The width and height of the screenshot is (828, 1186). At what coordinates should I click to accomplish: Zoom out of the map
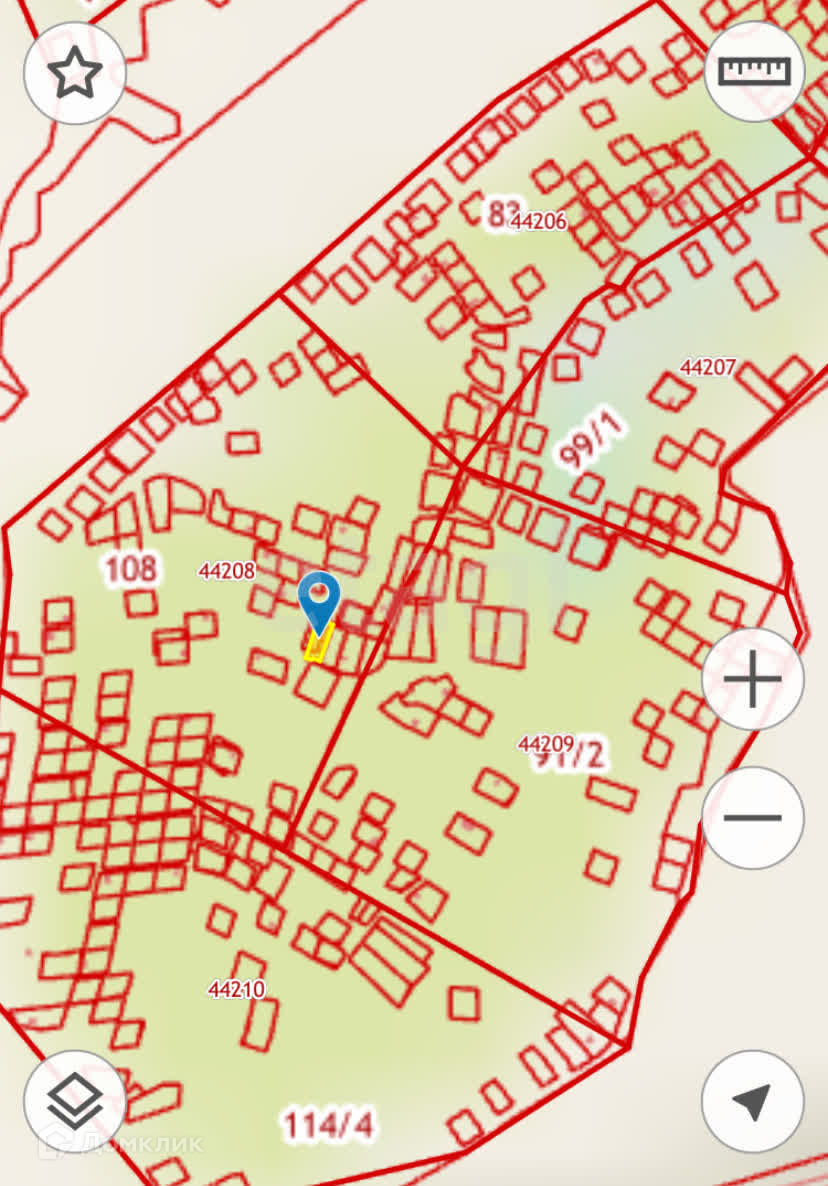(753, 817)
